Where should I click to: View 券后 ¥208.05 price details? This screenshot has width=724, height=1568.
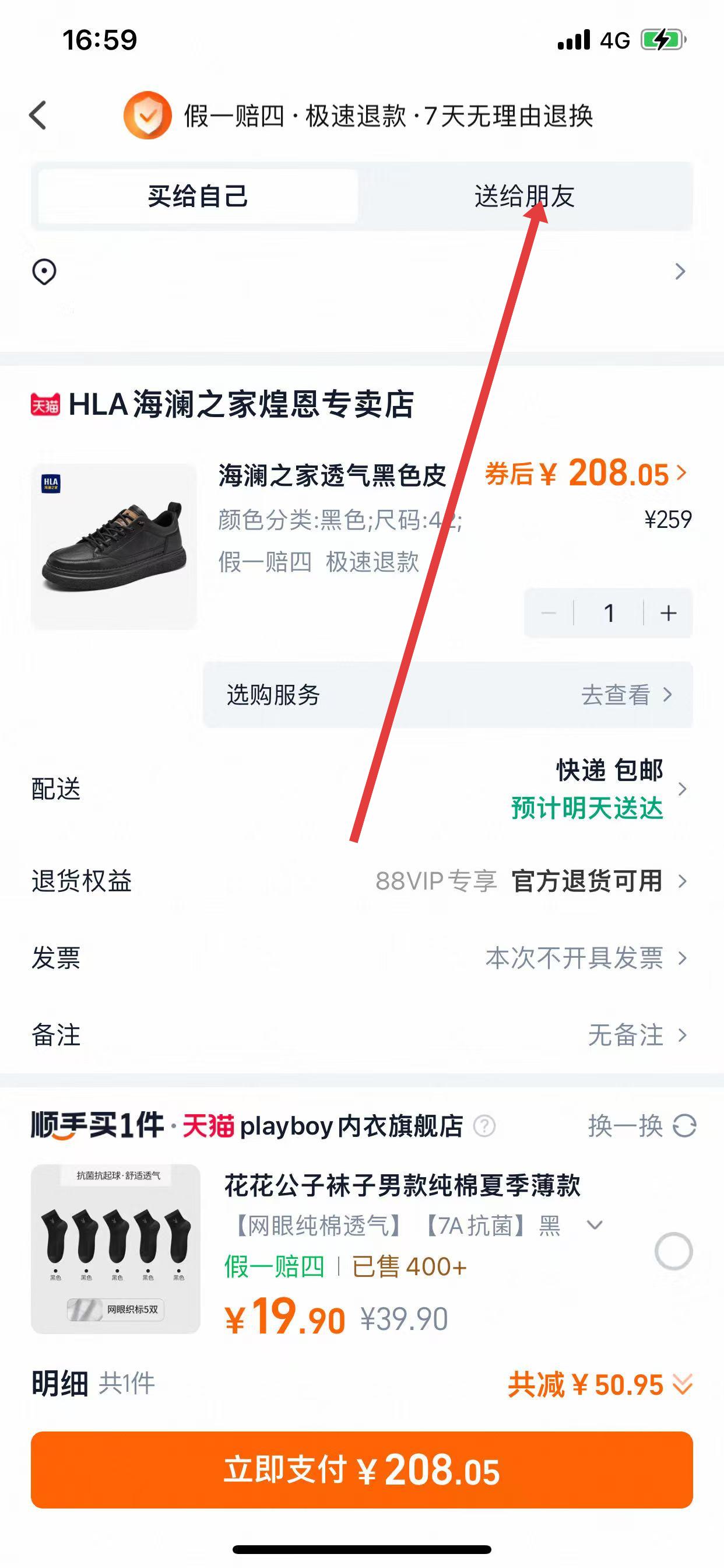(585, 474)
